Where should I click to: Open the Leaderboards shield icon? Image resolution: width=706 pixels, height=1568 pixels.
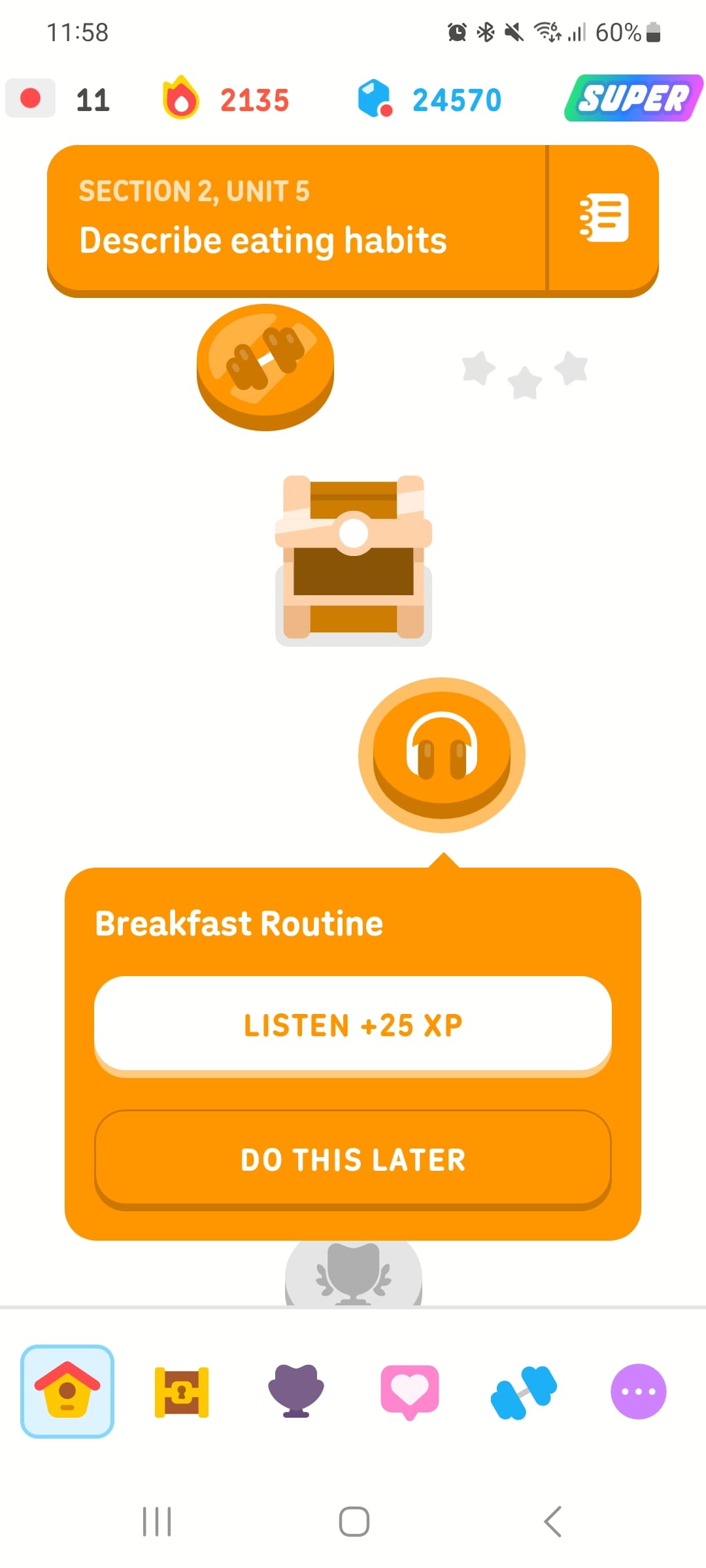click(295, 1390)
